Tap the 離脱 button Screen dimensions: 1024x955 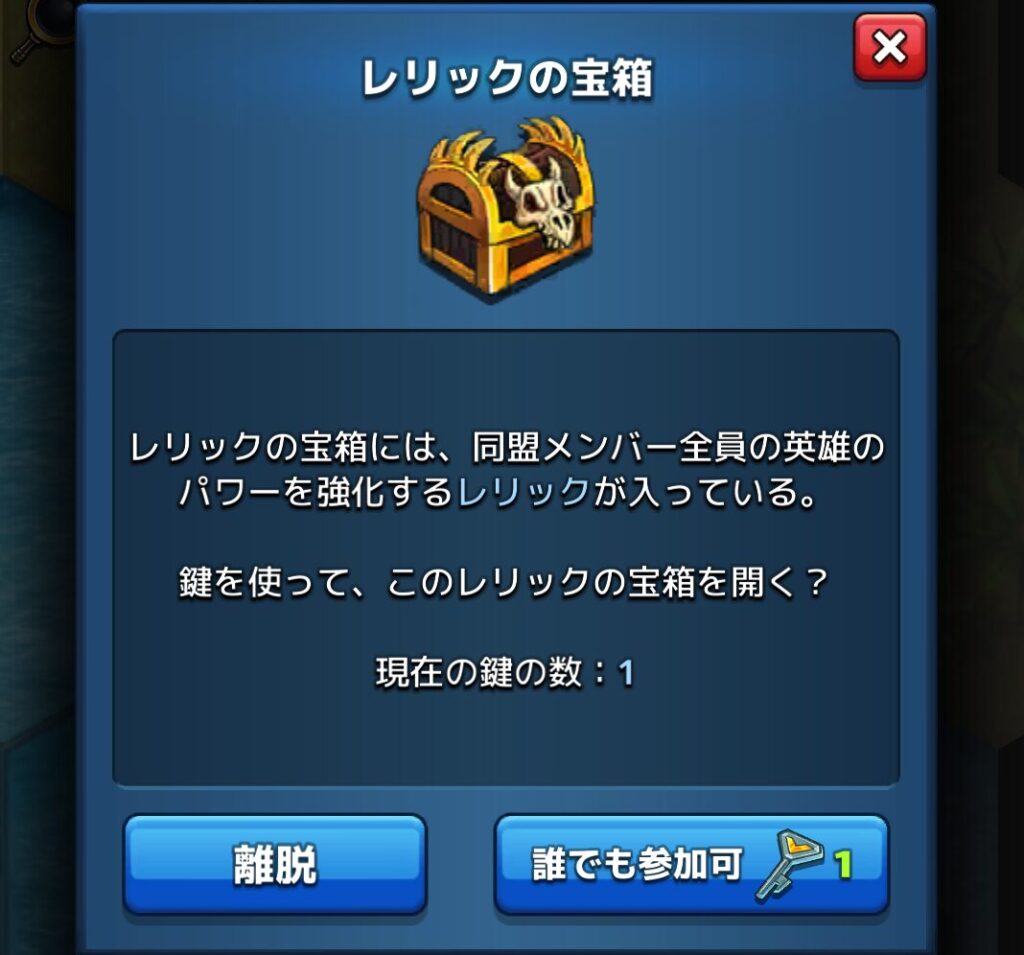pos(275,864)
